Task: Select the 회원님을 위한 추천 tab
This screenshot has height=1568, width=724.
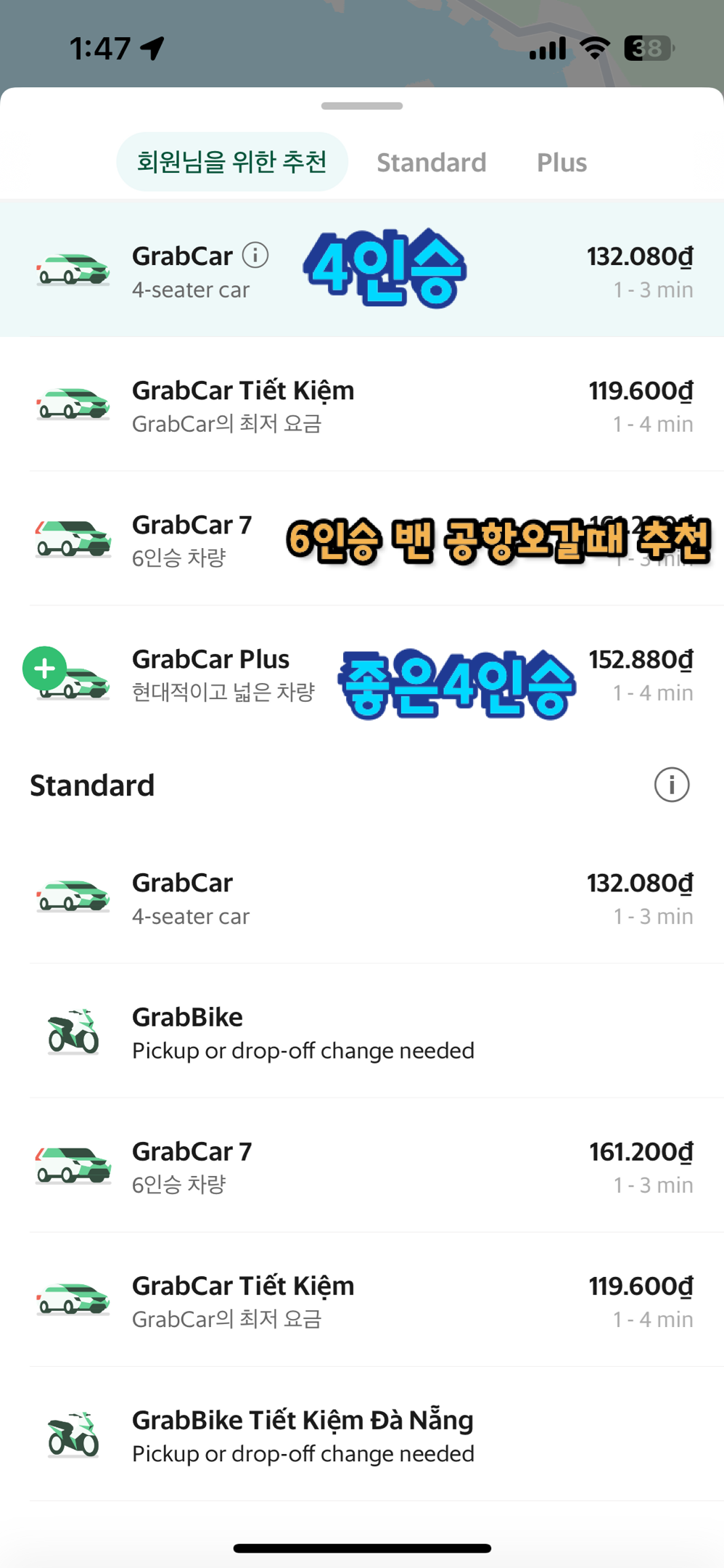Action: pyautogui.click(x=232, y=162)
